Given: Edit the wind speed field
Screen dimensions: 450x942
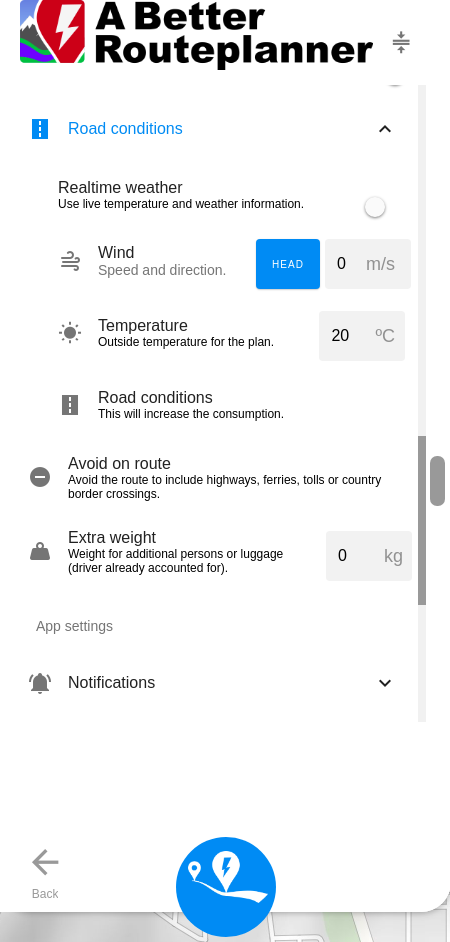Looking at the screenshot, I should tap(368, 264).
